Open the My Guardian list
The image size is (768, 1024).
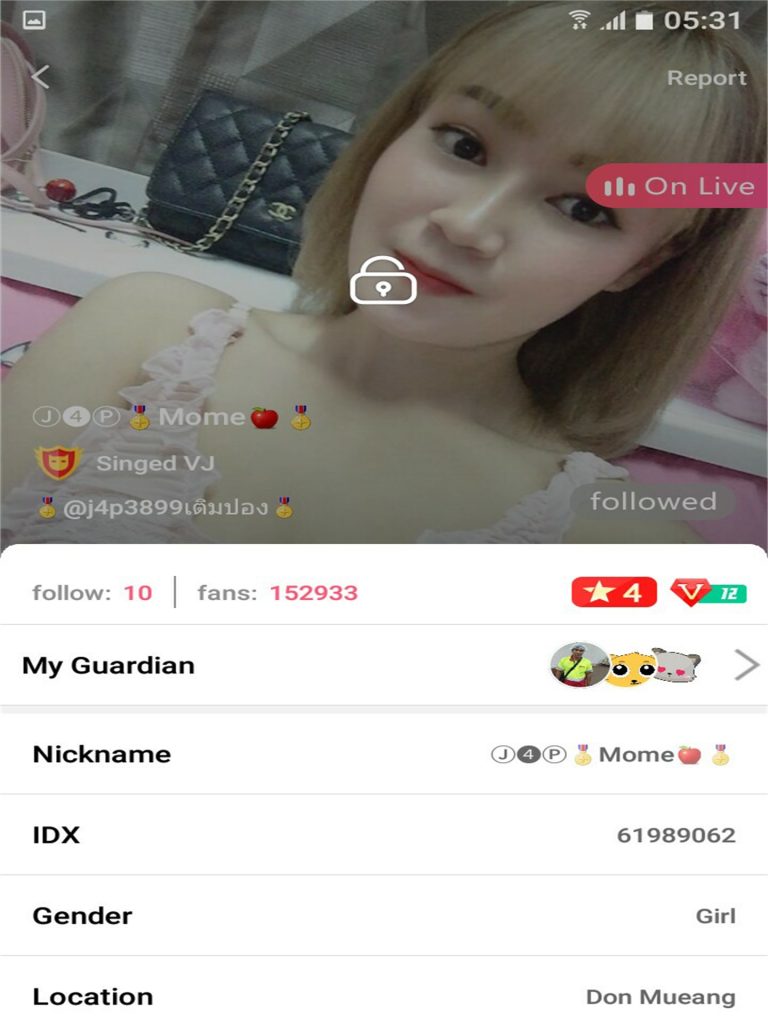tap(384, 665)
